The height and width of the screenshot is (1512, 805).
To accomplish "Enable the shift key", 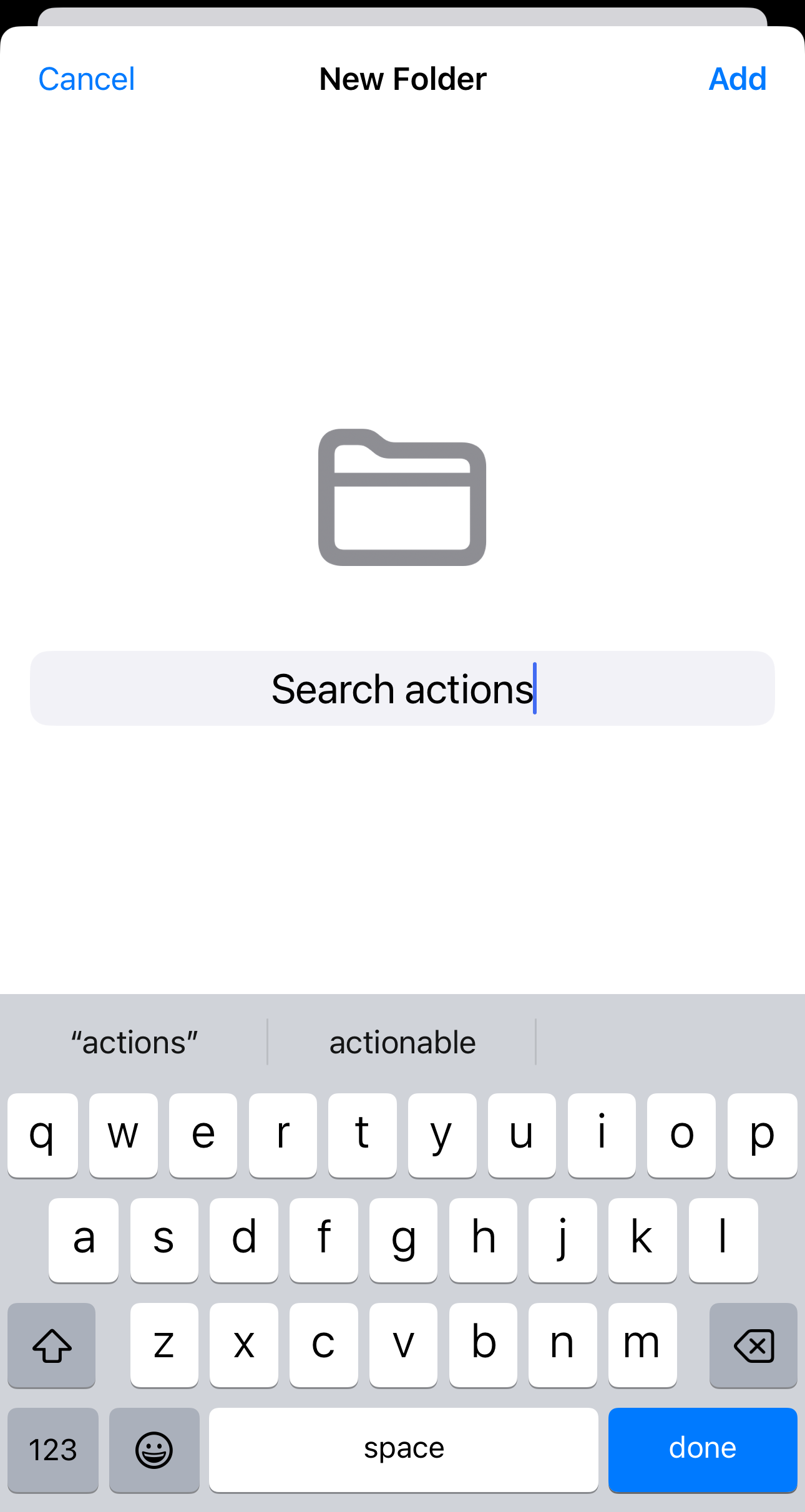I will tap(52, 1345).
